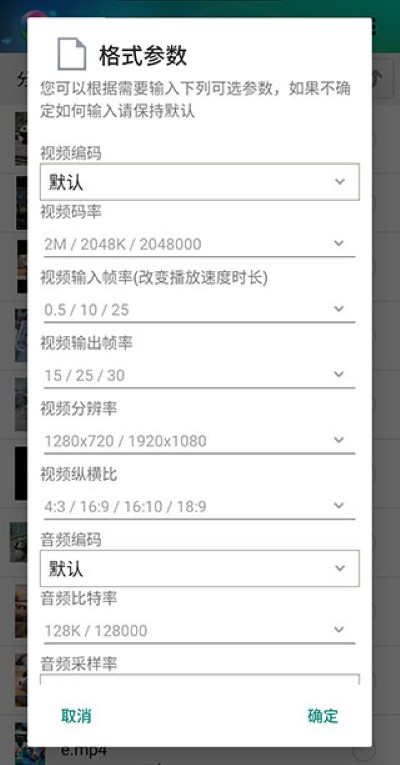Expand the 音频编码 dropdown
400x765 pixels.
(200, 568)
